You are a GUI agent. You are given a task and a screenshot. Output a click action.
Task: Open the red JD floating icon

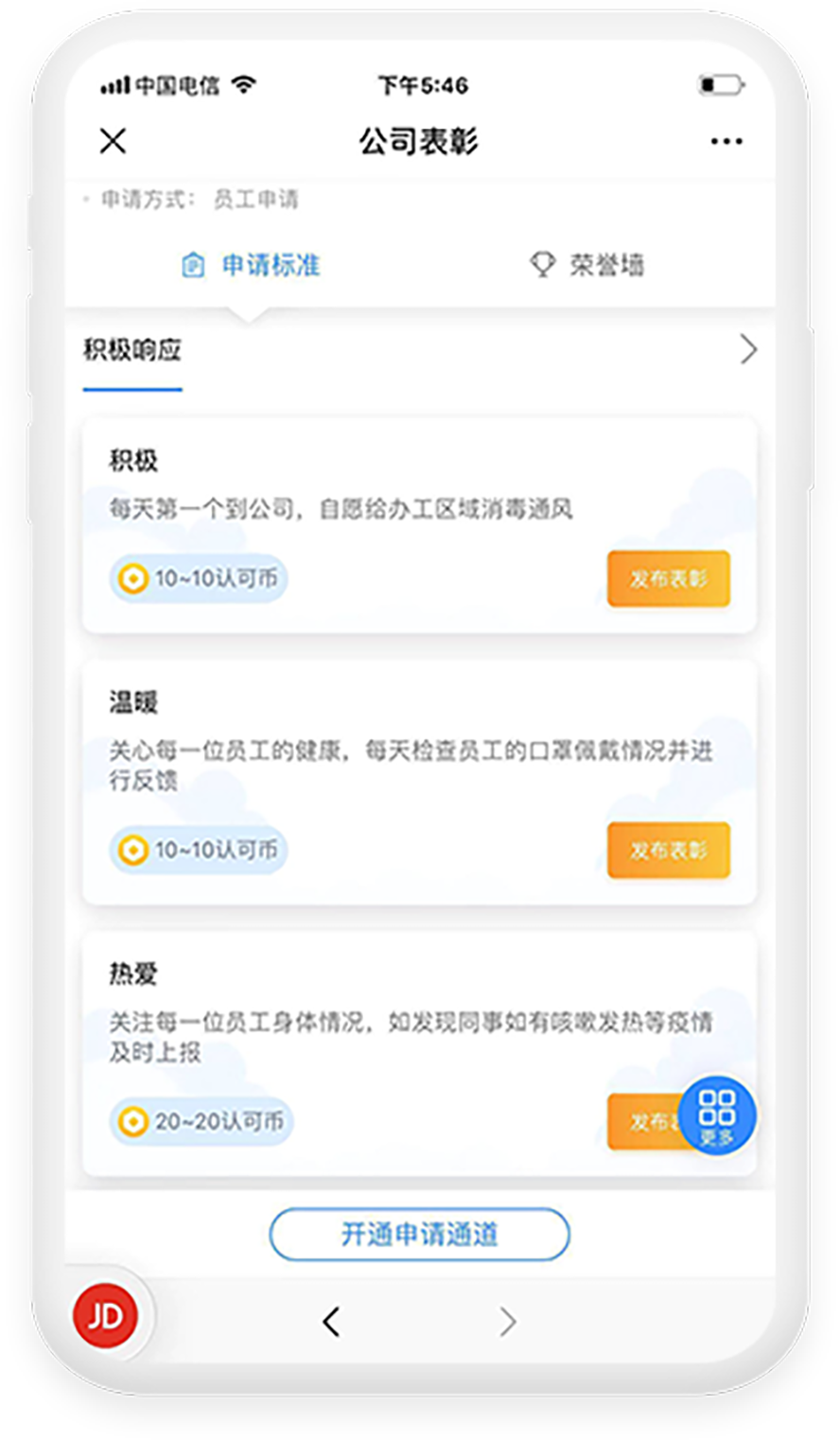[105, 1316]
